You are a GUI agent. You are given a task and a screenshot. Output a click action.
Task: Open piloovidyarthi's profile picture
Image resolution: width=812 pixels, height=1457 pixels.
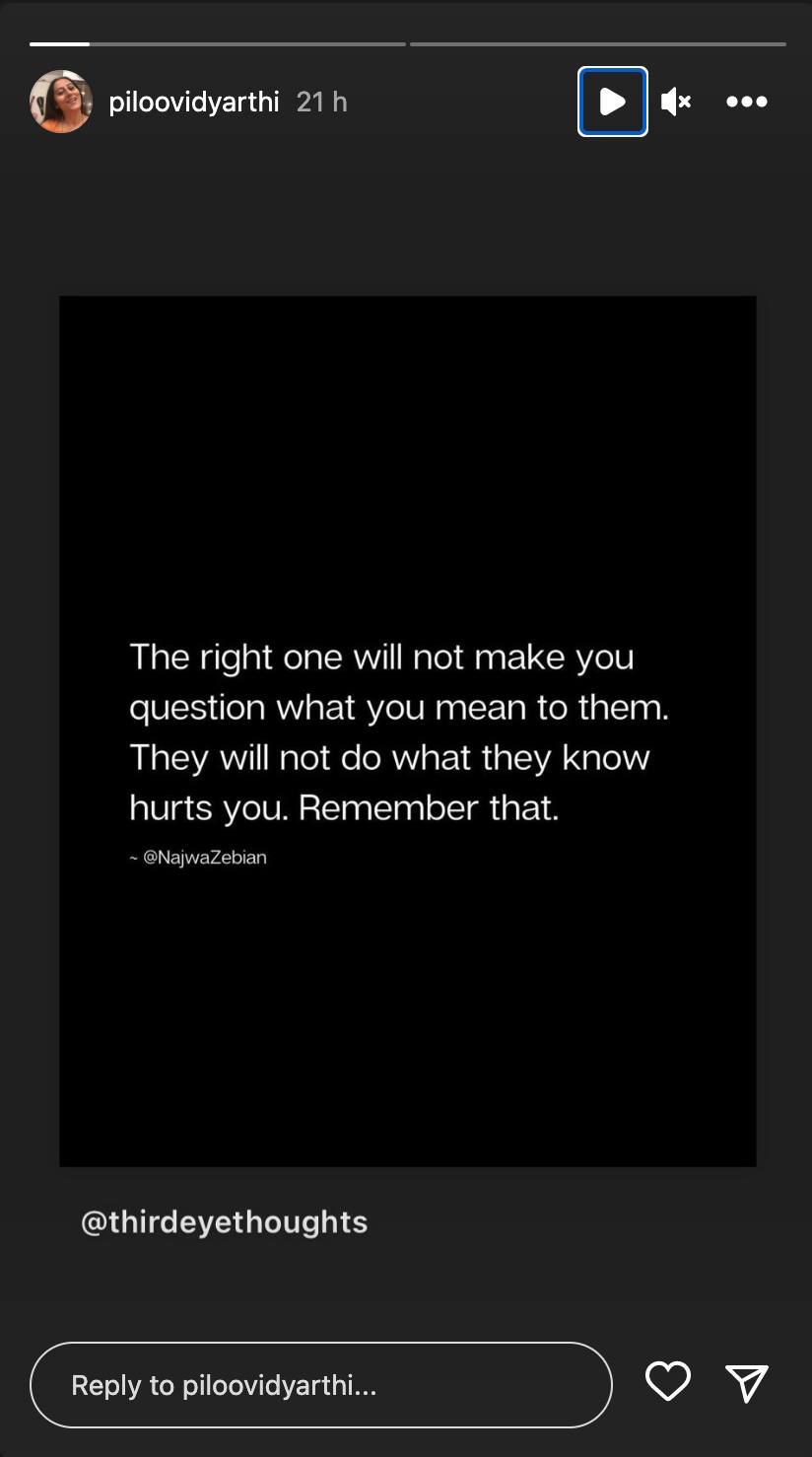[61, 102]
